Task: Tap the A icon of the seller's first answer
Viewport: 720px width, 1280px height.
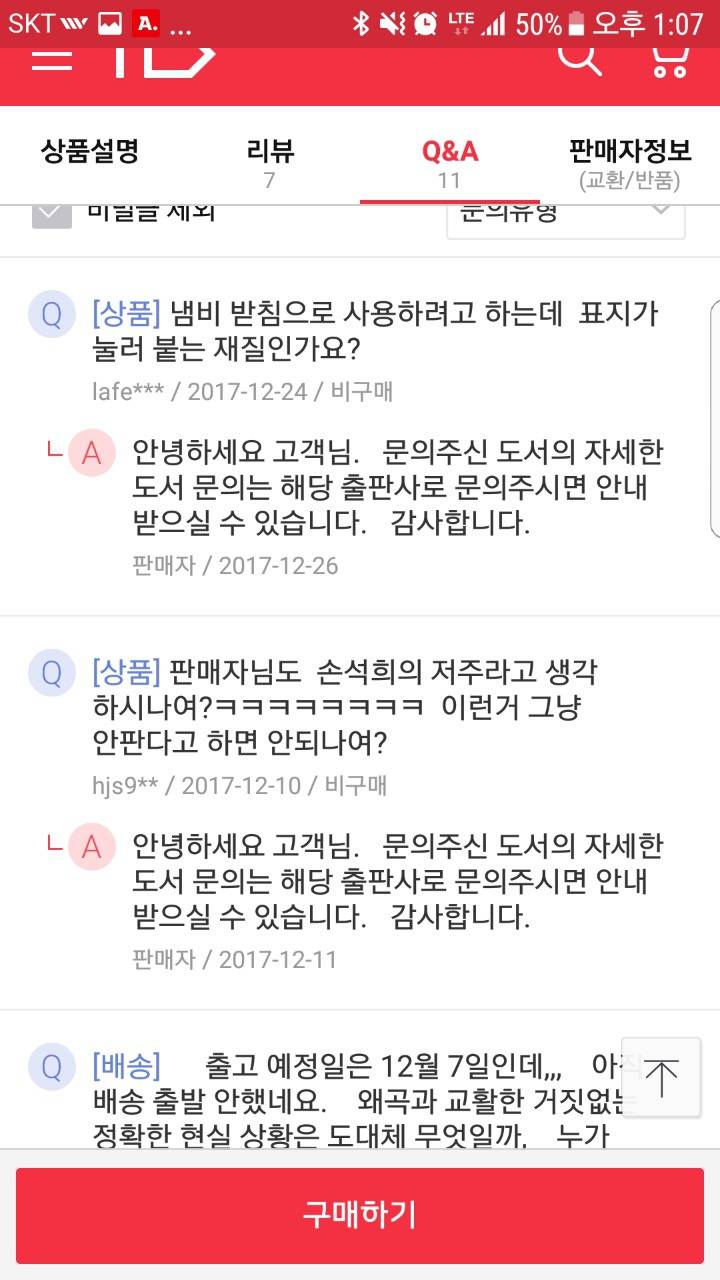Action: tap(91, 454)
